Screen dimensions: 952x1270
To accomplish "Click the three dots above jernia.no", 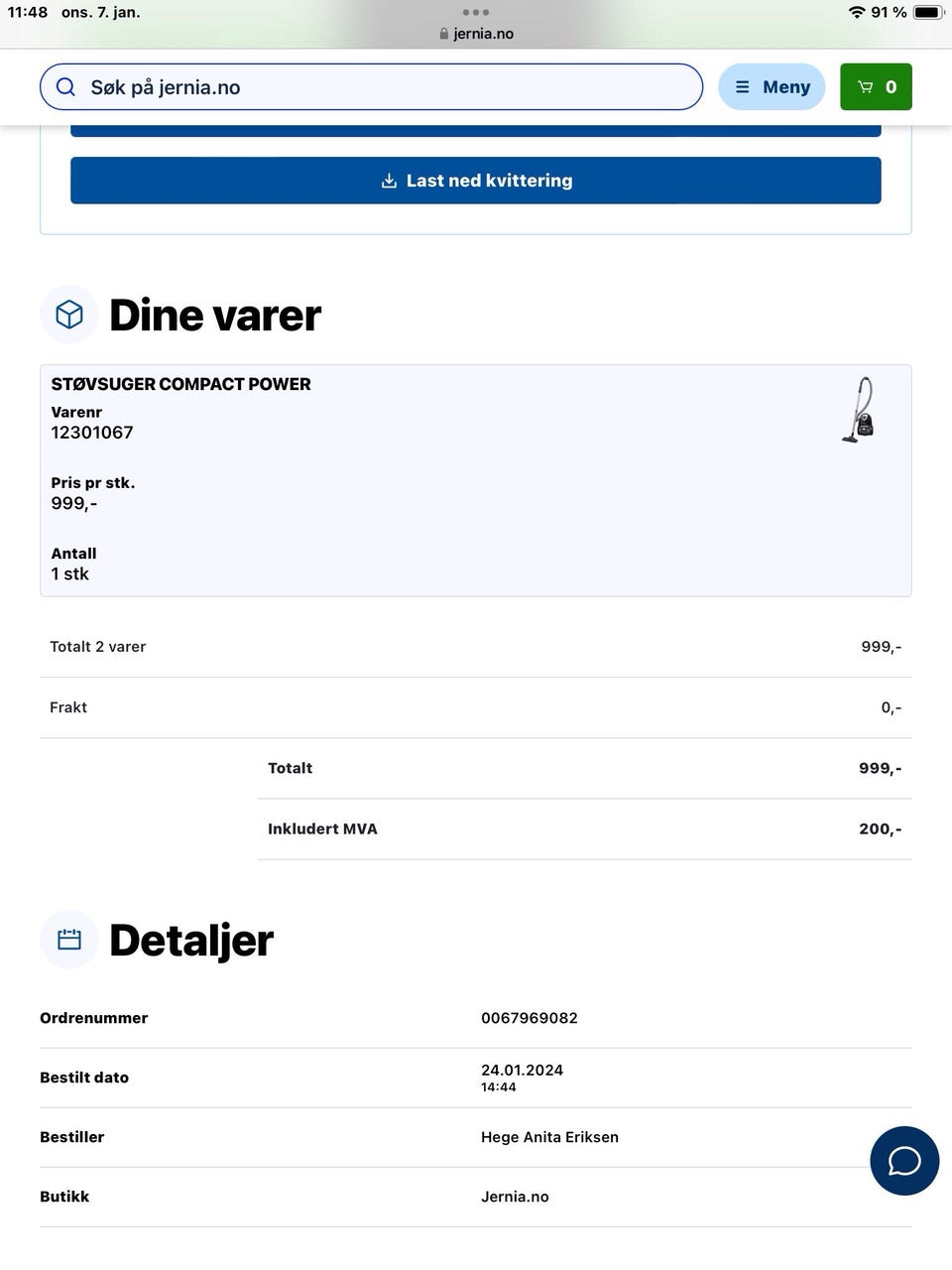I will (x=476, y=12).
